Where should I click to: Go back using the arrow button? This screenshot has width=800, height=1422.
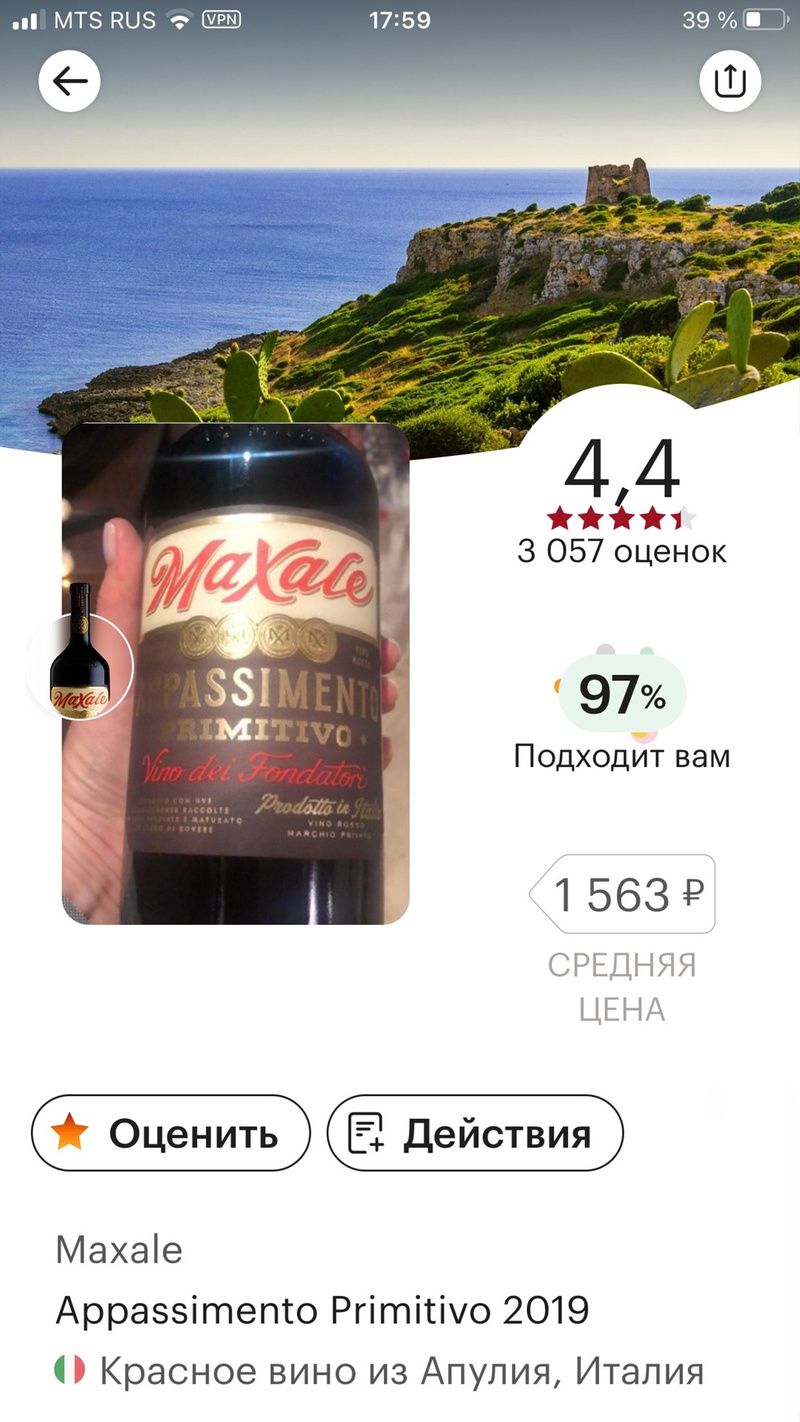pos(70,81)
